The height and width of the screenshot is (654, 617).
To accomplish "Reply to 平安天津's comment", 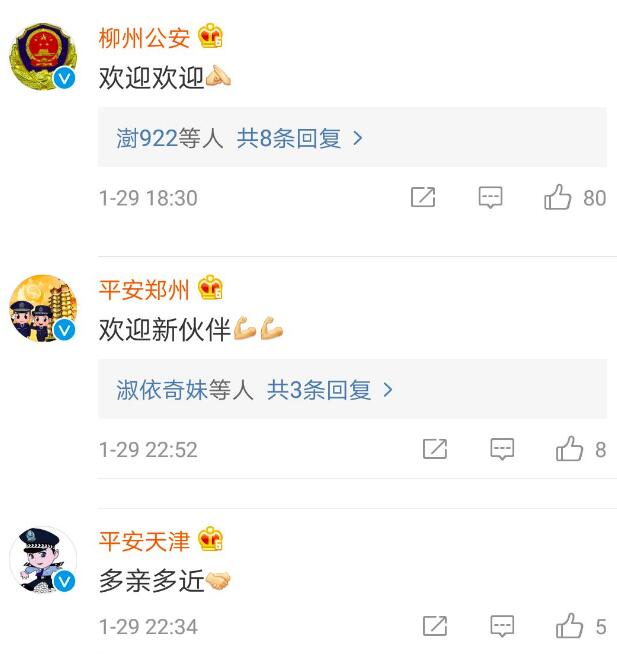I will coord(502,627).
